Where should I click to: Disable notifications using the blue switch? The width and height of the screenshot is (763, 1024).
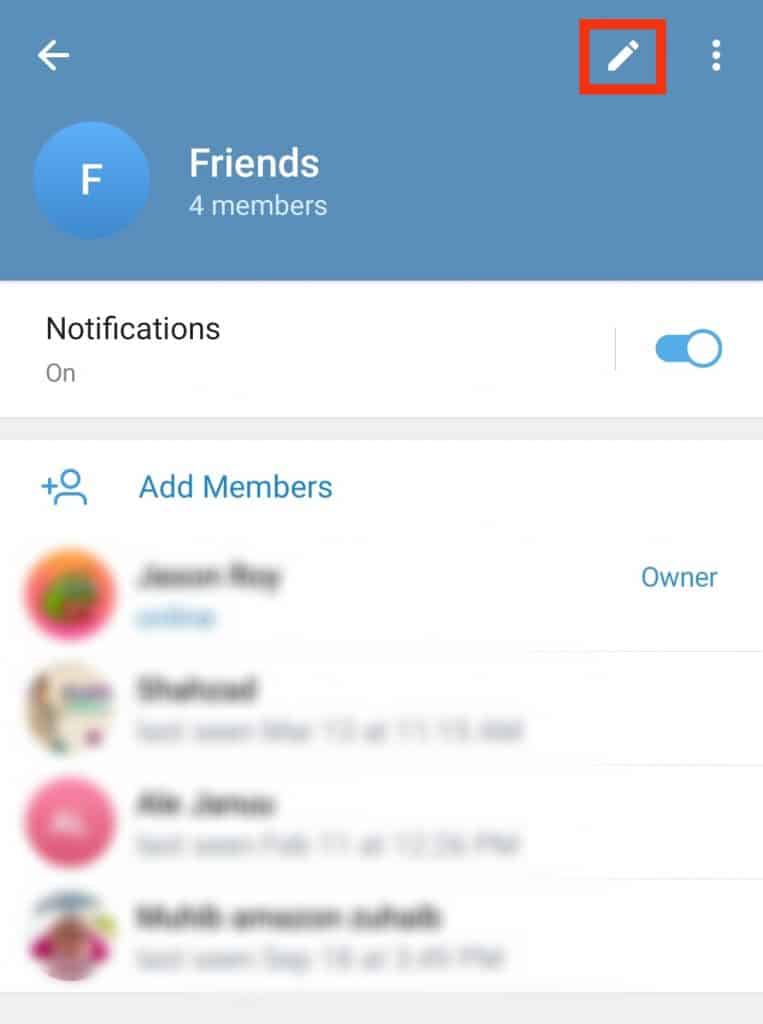[x=686, y=348]
